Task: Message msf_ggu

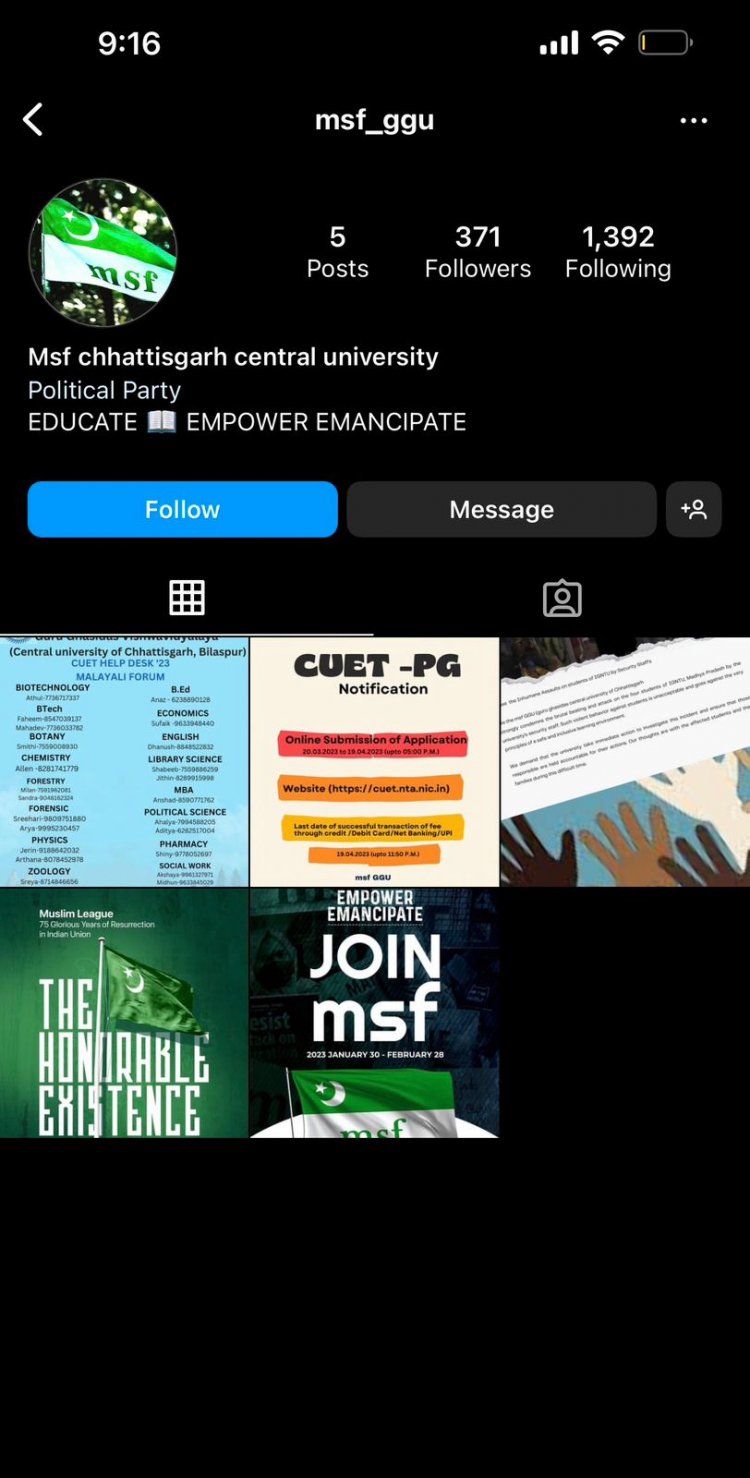Action: (501, 509)
